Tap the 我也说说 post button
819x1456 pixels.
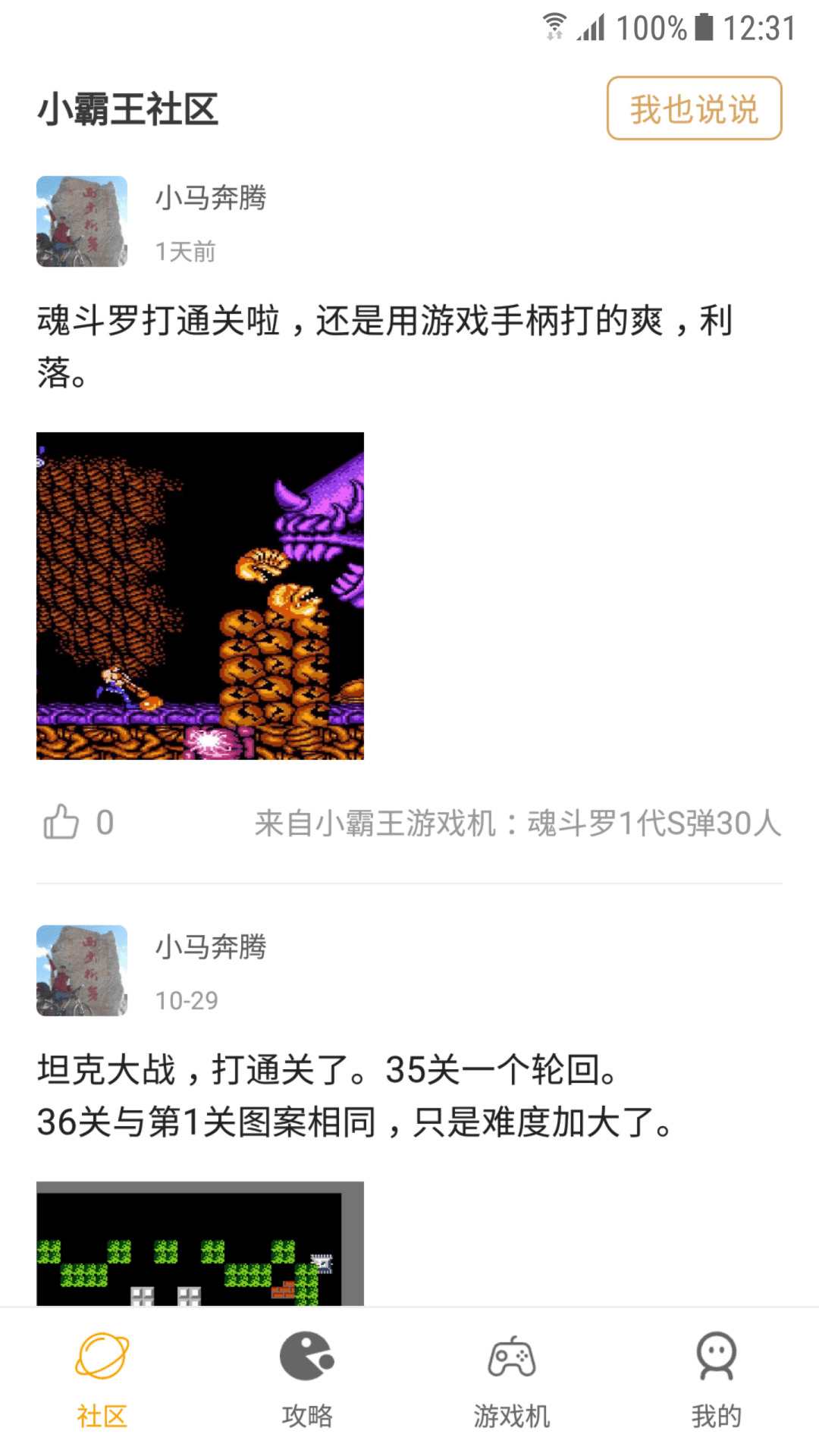pyautogui.click(x=694, y=108)
